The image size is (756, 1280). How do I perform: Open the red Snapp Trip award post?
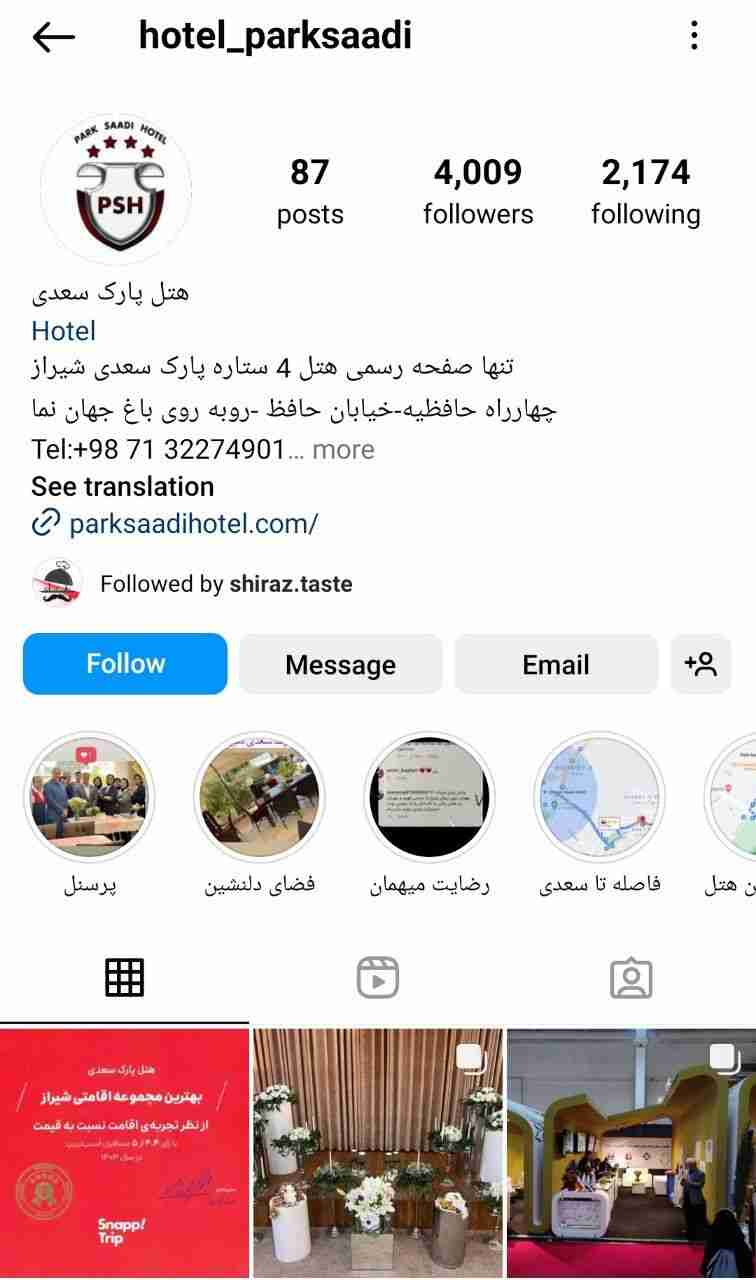124,1152
